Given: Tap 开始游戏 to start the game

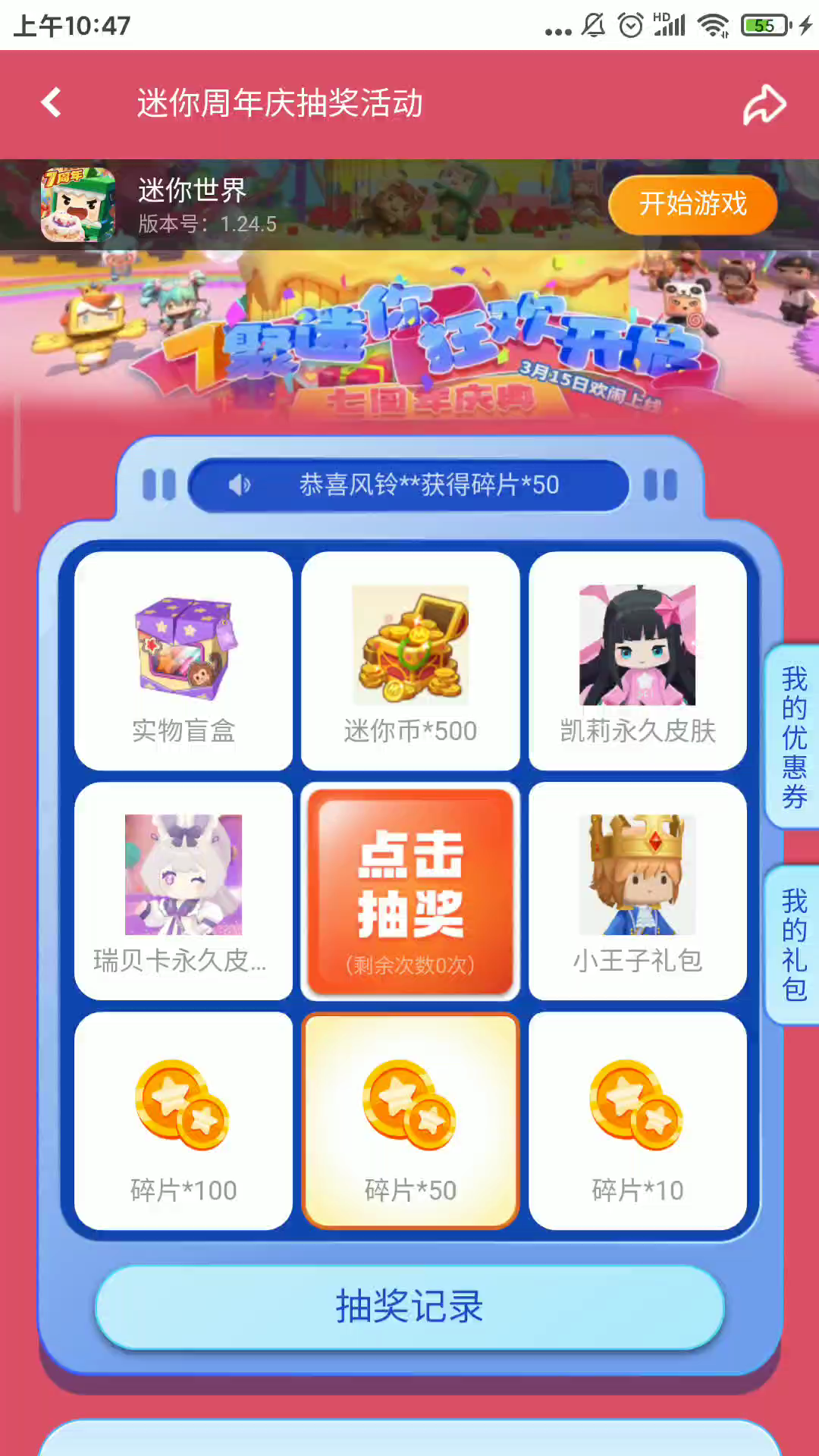Looking at the screenshot, I should pos(692,204).
